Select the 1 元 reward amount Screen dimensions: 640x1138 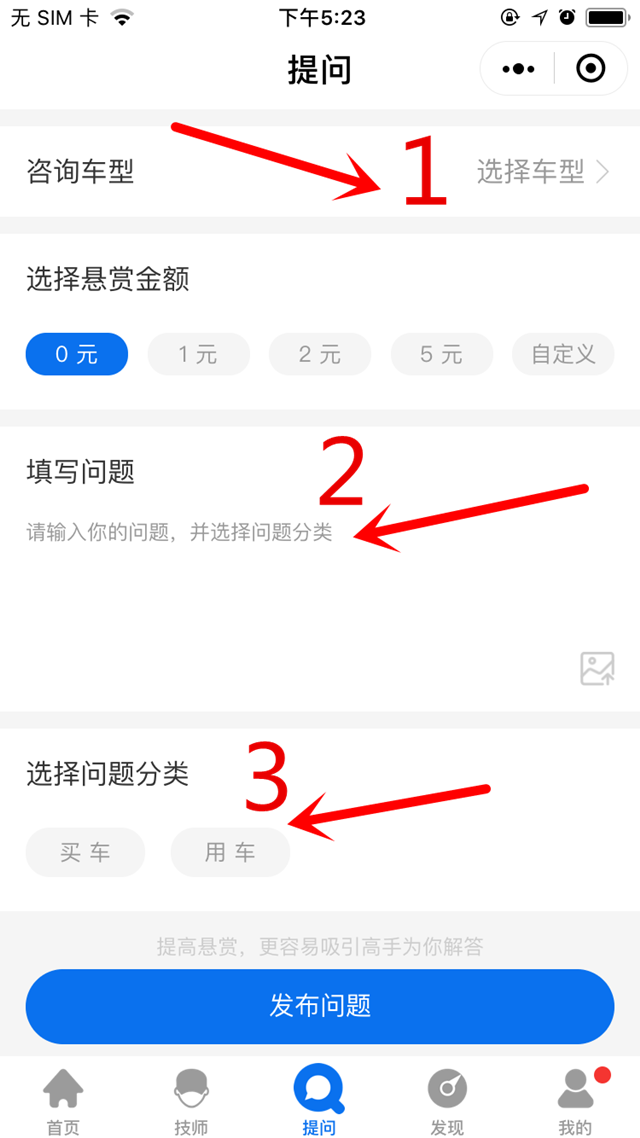point(198,354)
